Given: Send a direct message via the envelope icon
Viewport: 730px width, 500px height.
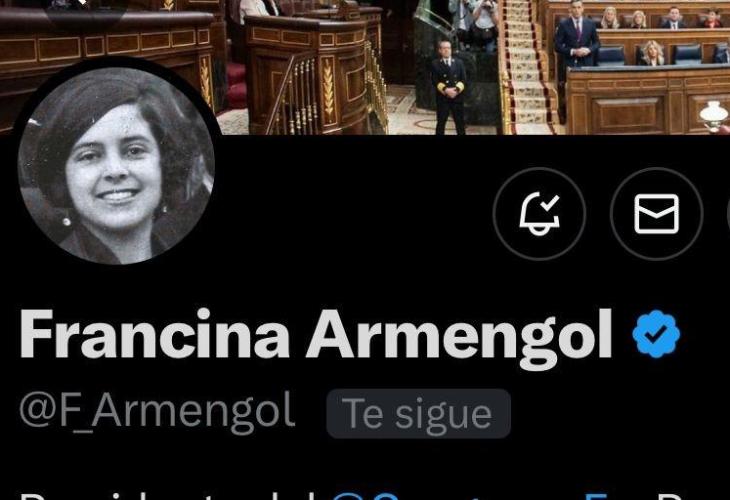Looking at the screenshot, I should (x=656, y=214).
